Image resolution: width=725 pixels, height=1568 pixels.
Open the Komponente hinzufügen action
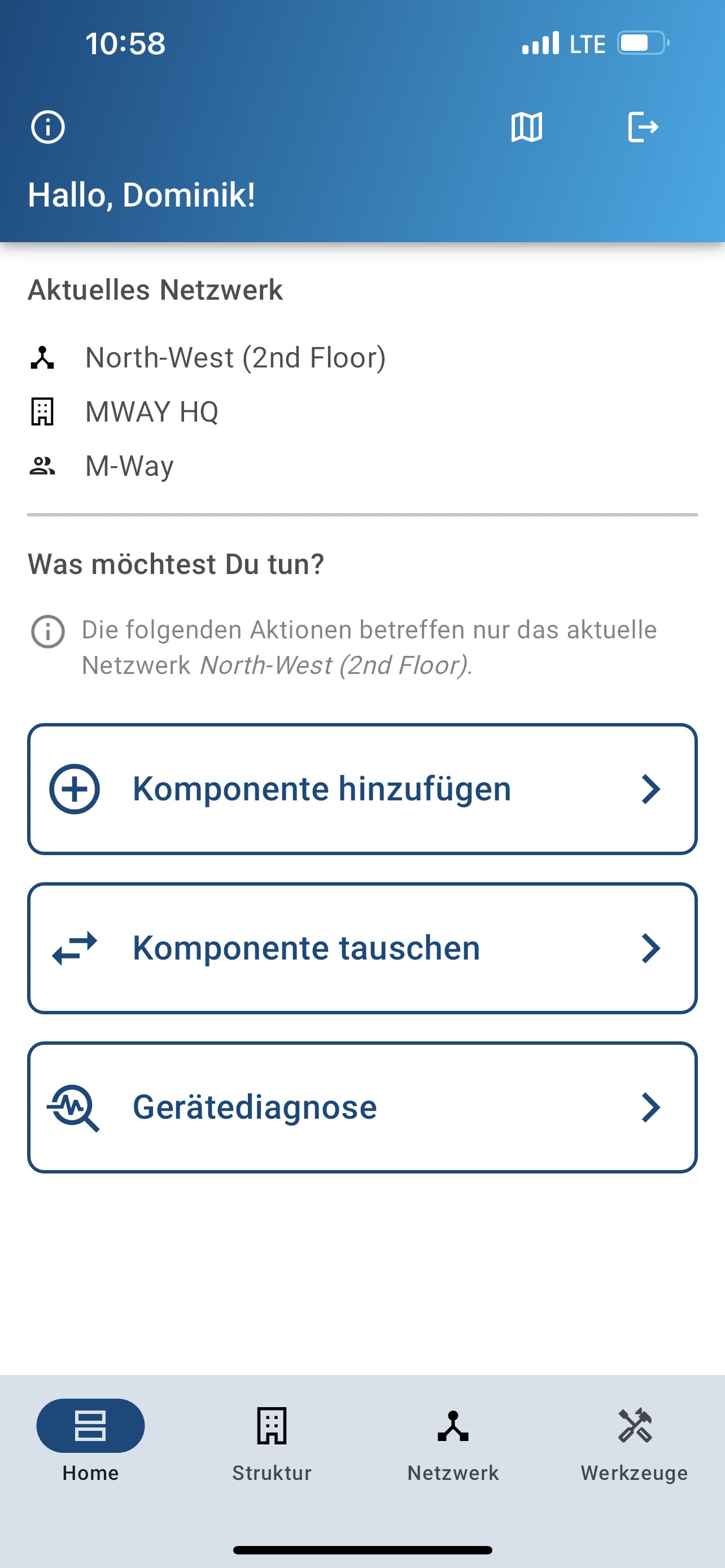(362, 789)
